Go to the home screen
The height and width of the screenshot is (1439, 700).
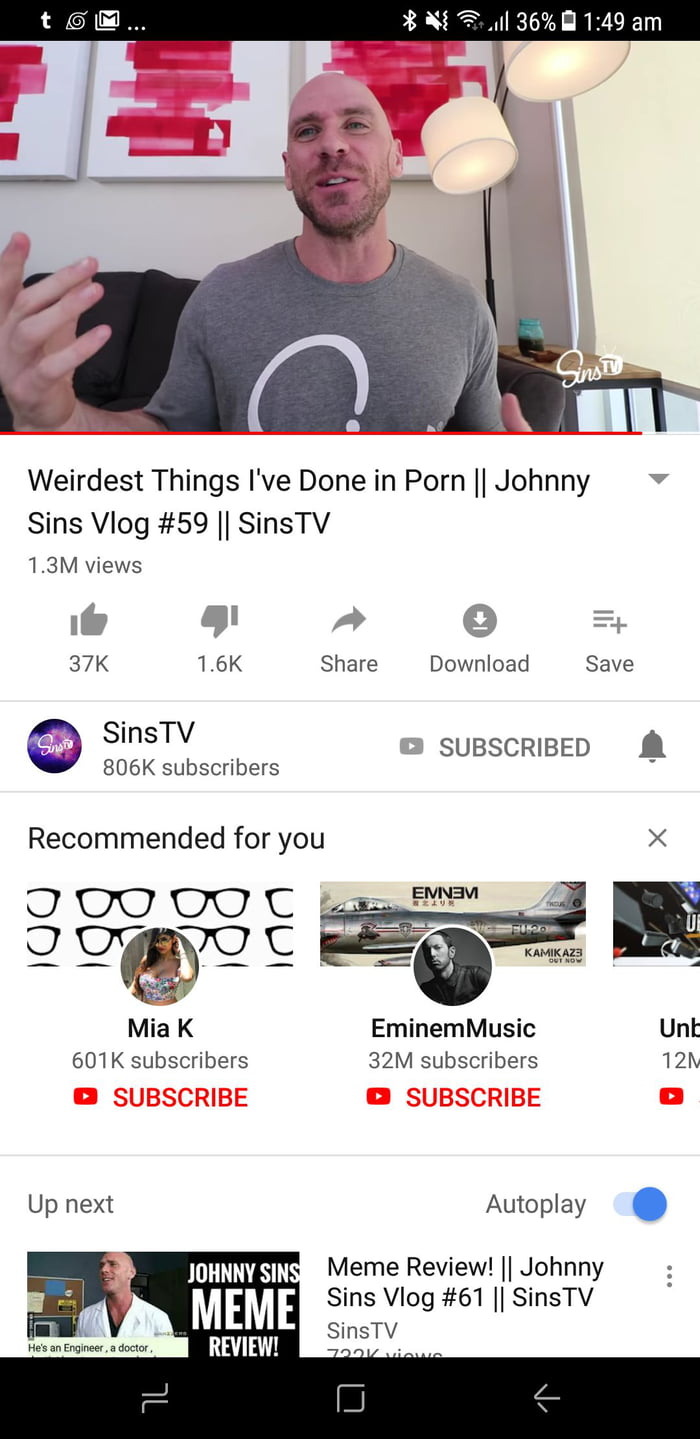coord(350,1398)
